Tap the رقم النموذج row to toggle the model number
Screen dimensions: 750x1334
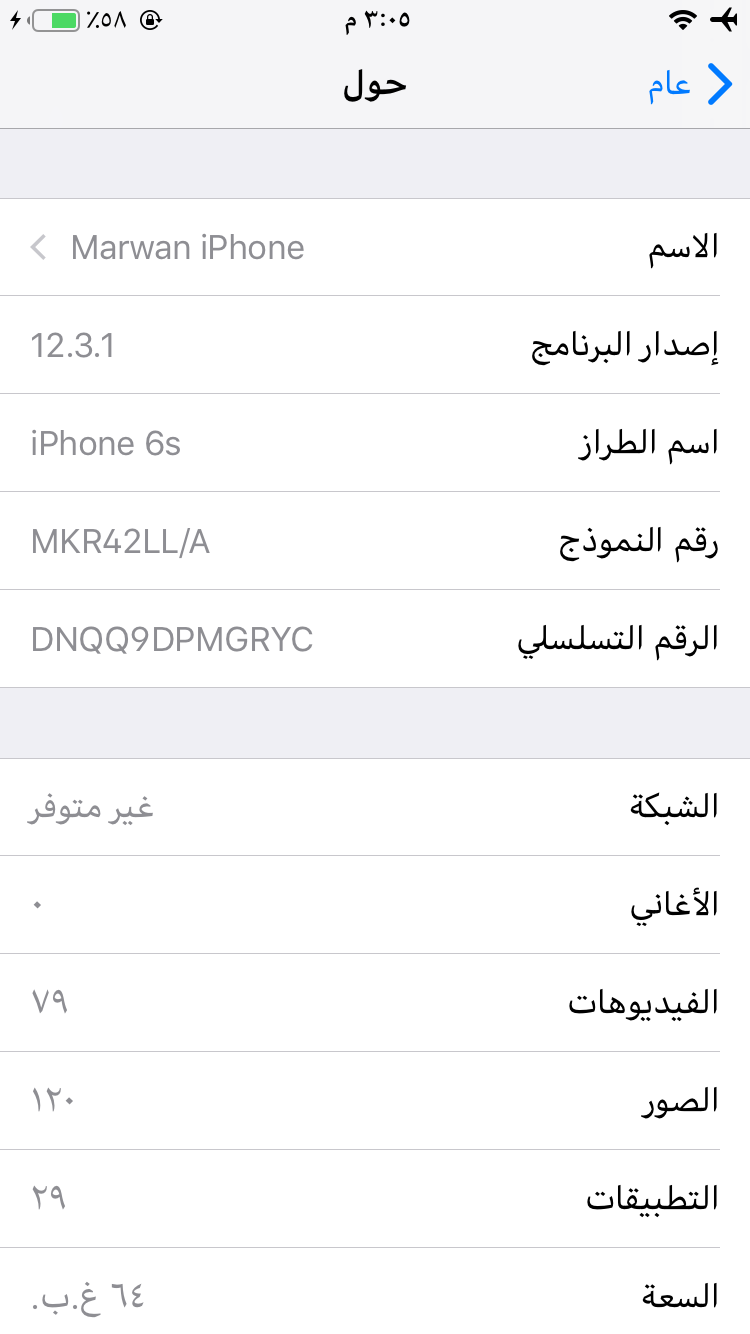click(375, 541)
